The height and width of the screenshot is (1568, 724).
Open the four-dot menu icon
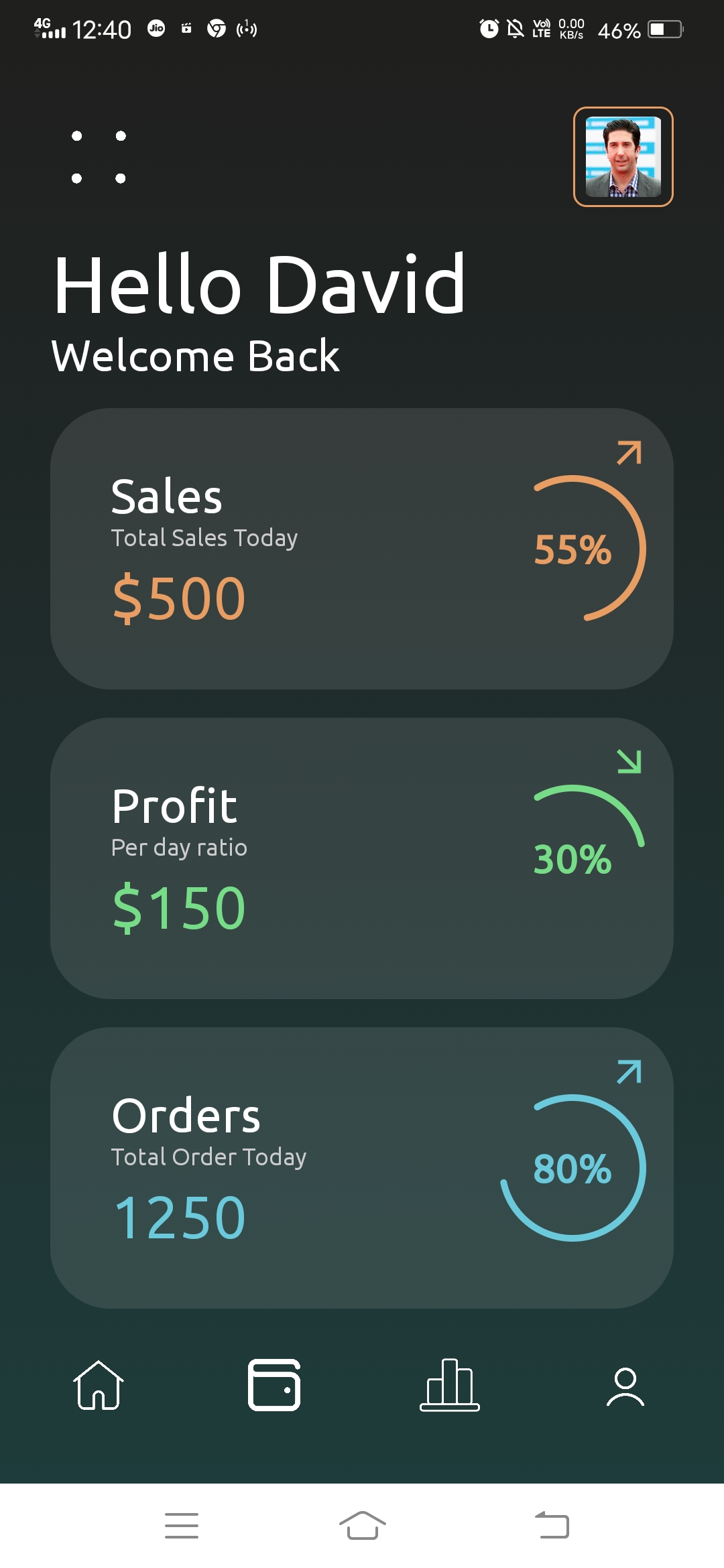click(99, 157)
